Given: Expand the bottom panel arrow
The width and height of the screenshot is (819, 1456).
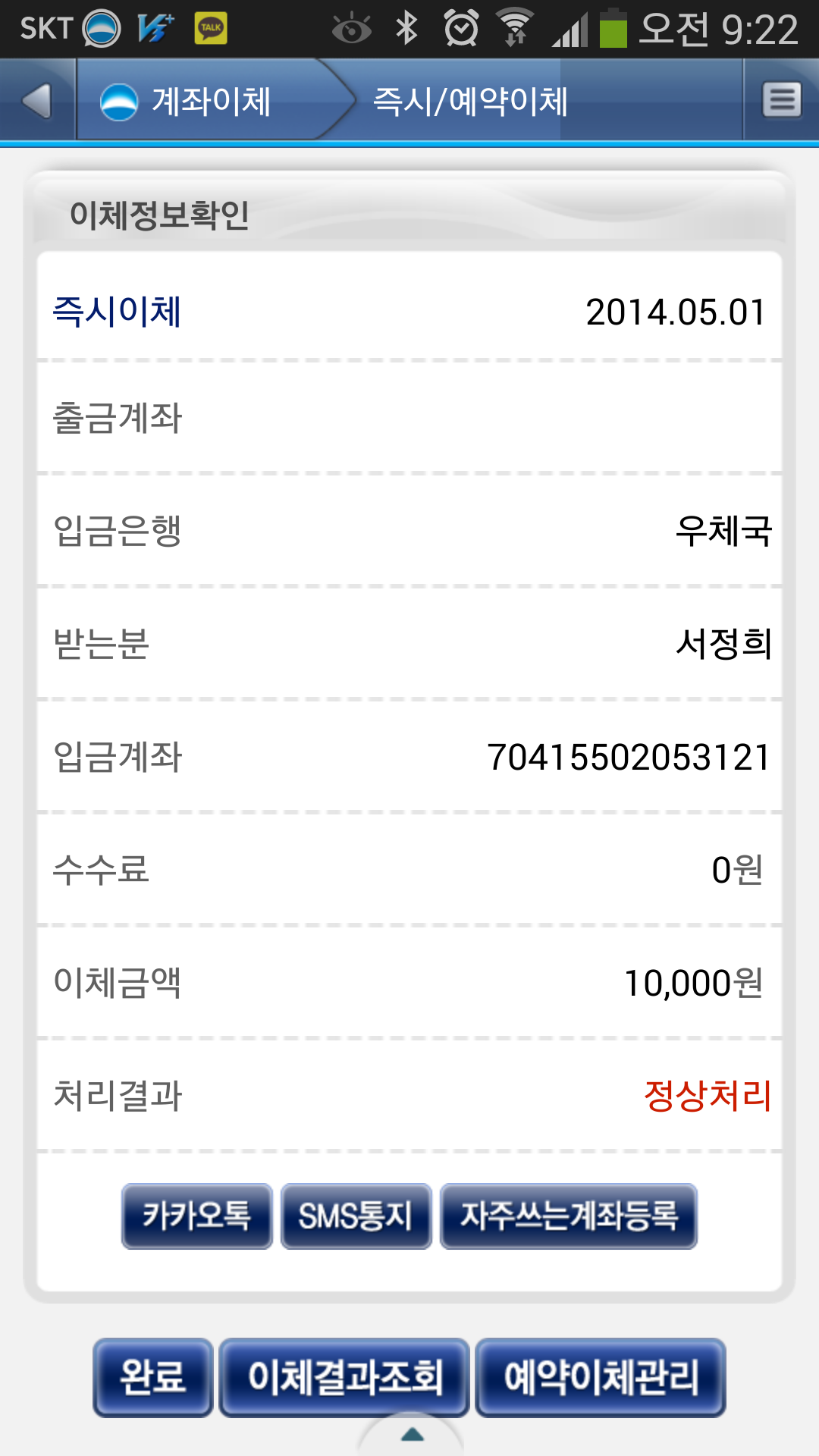Looking at the screenshot, I should click(411, 1433).
